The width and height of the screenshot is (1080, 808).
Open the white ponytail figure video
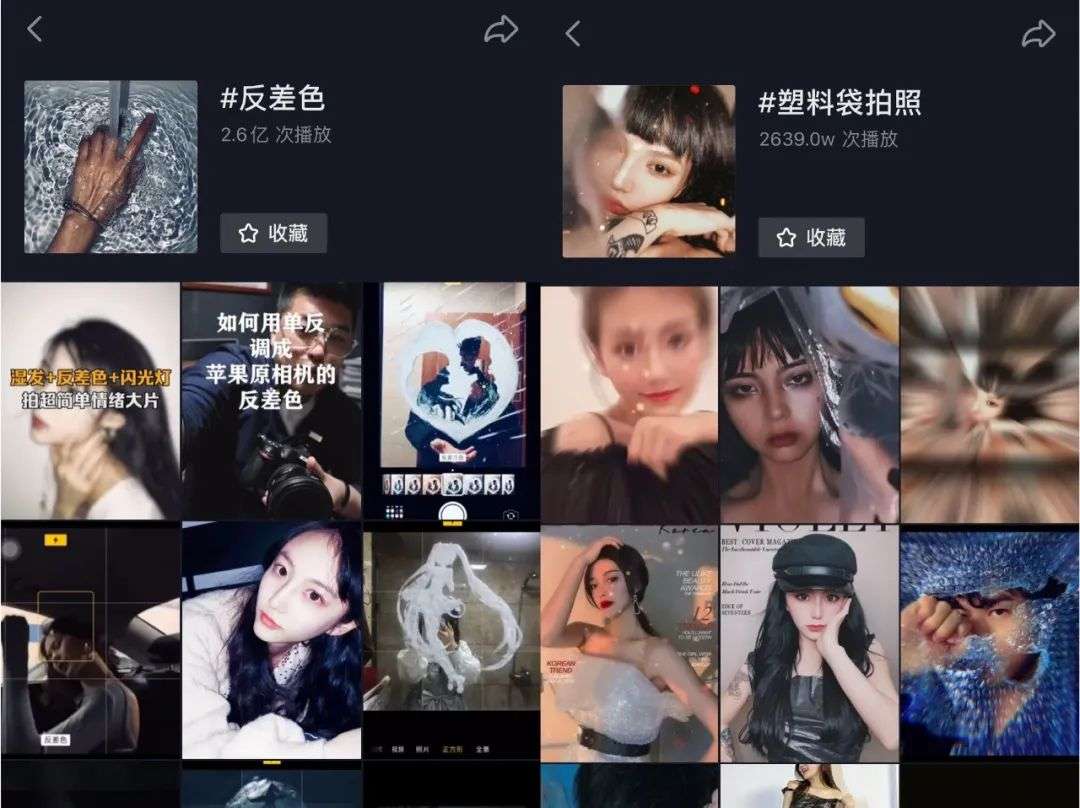click(453, 640)
